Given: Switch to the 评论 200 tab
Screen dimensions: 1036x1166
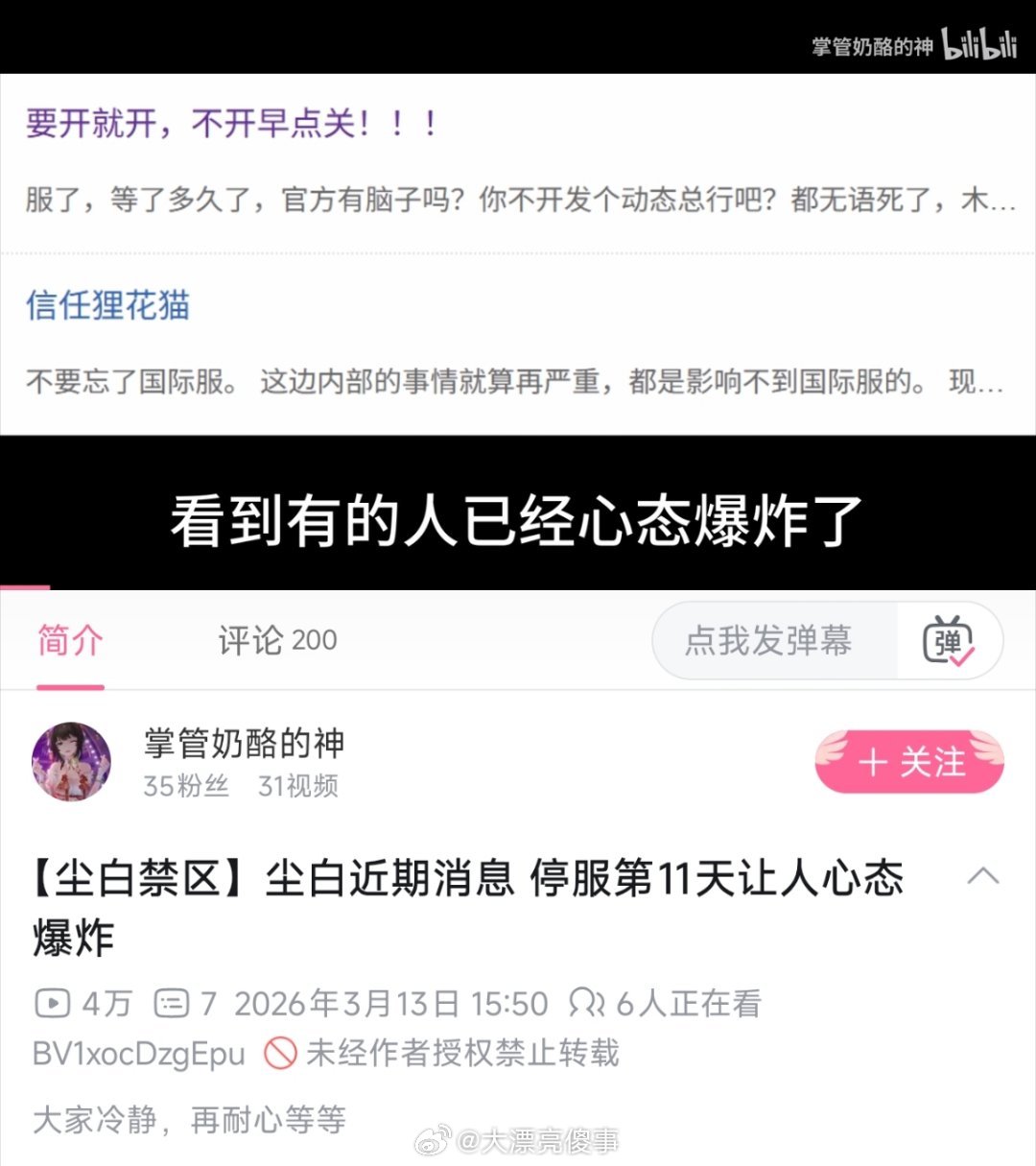Looking at the screenshot, I should 275,640.
